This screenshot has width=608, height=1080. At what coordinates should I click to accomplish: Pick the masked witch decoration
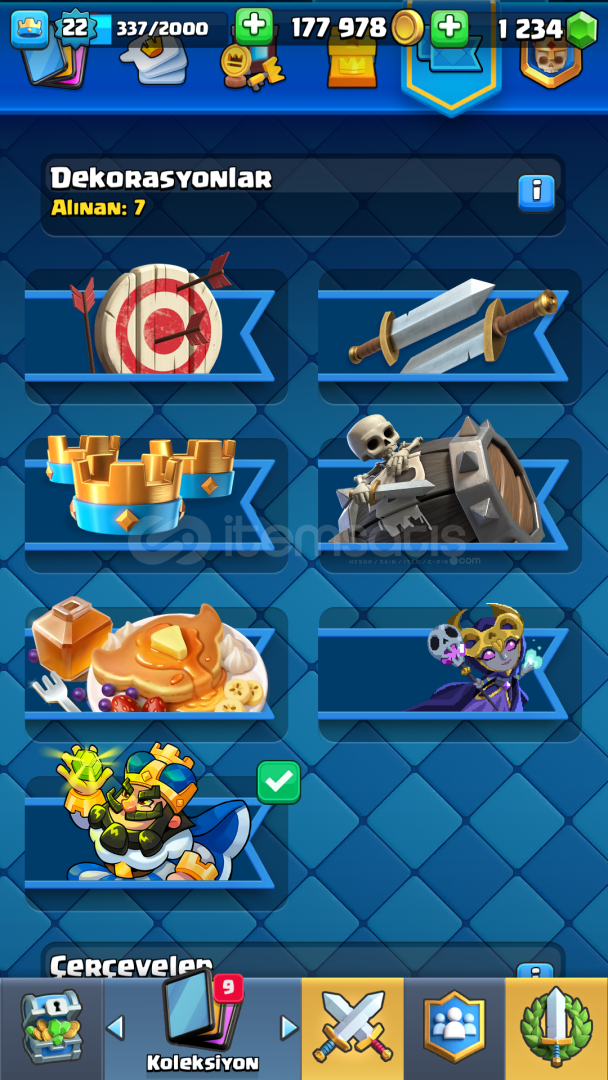(x=450, y=674)
